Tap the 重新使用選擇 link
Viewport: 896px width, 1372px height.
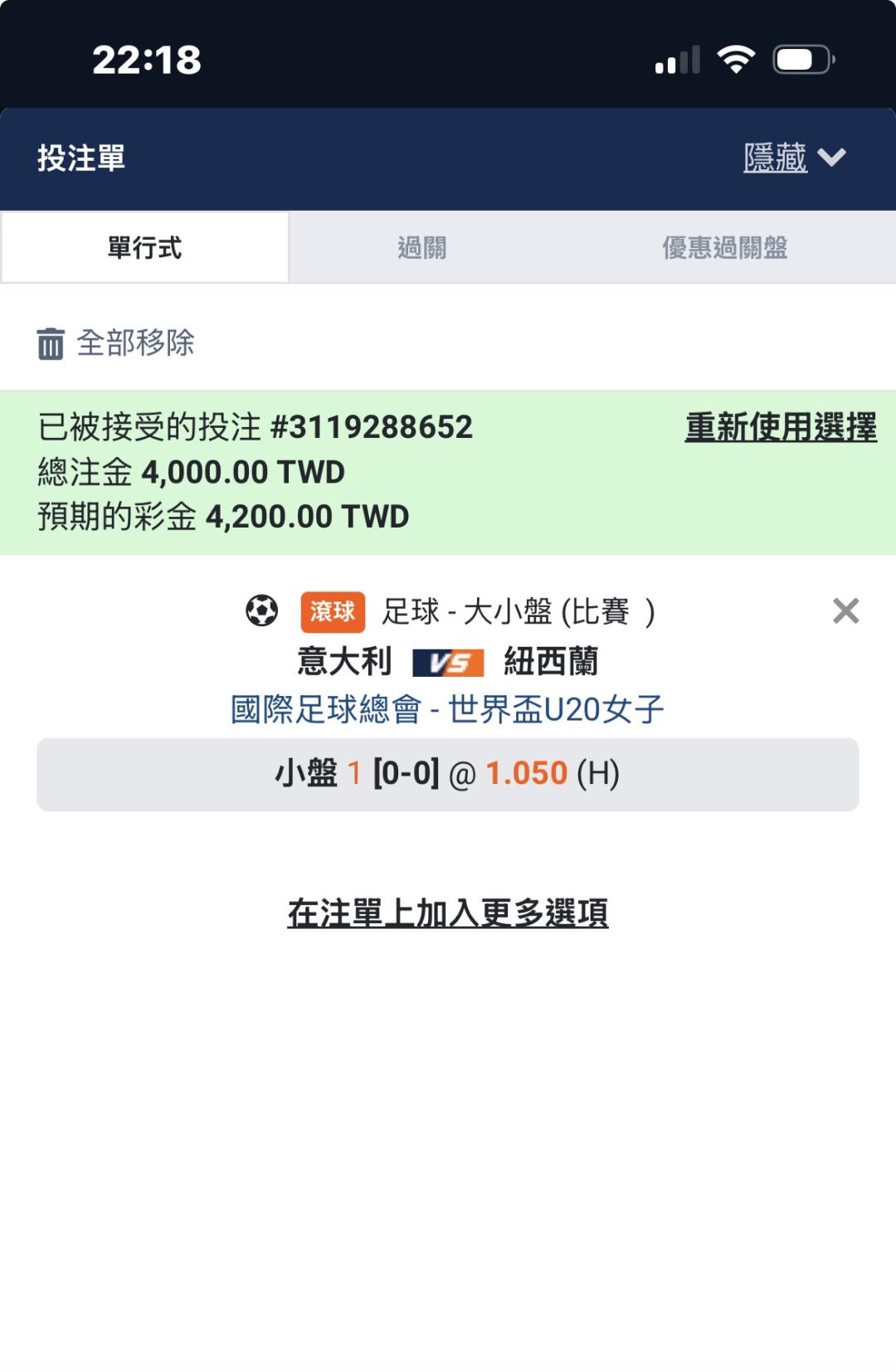point(781,427)
